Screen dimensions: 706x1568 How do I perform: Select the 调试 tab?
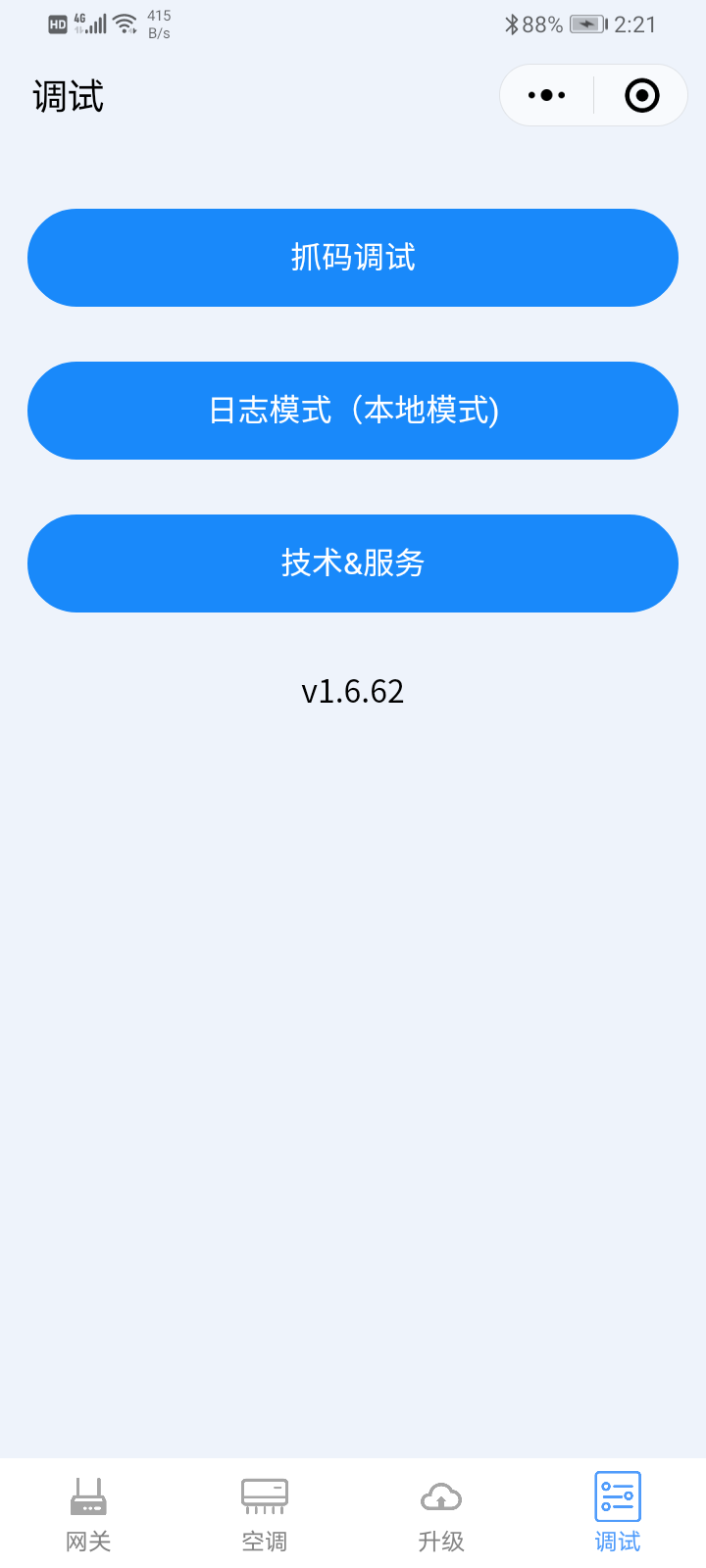(618, 1515)
